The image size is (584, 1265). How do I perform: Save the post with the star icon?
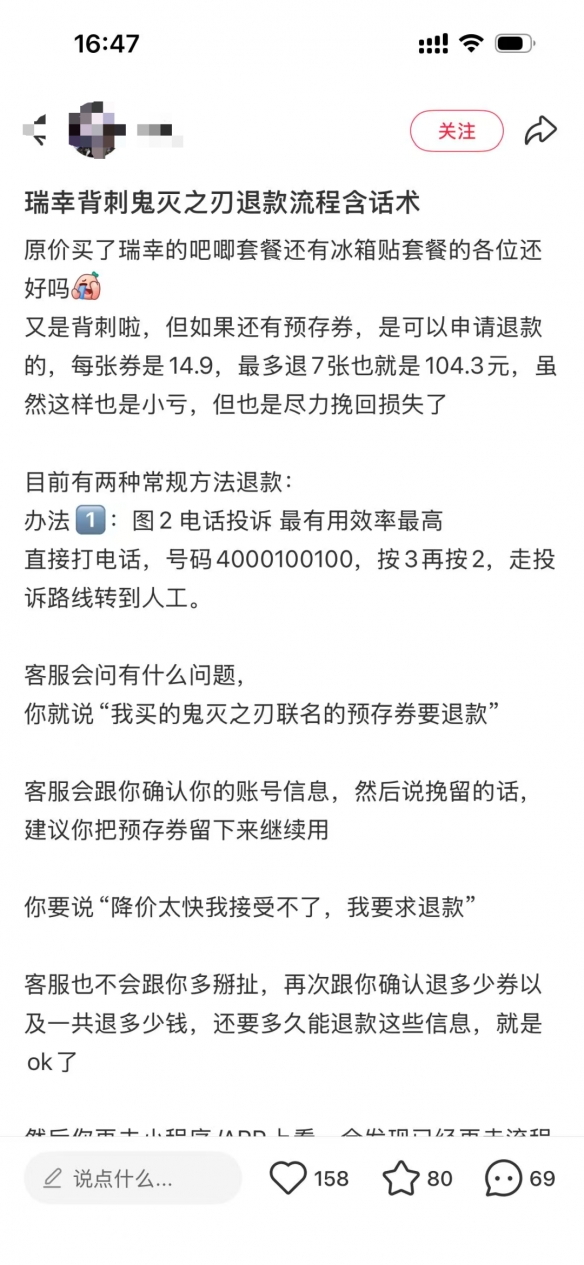(x=401, y=1178)
